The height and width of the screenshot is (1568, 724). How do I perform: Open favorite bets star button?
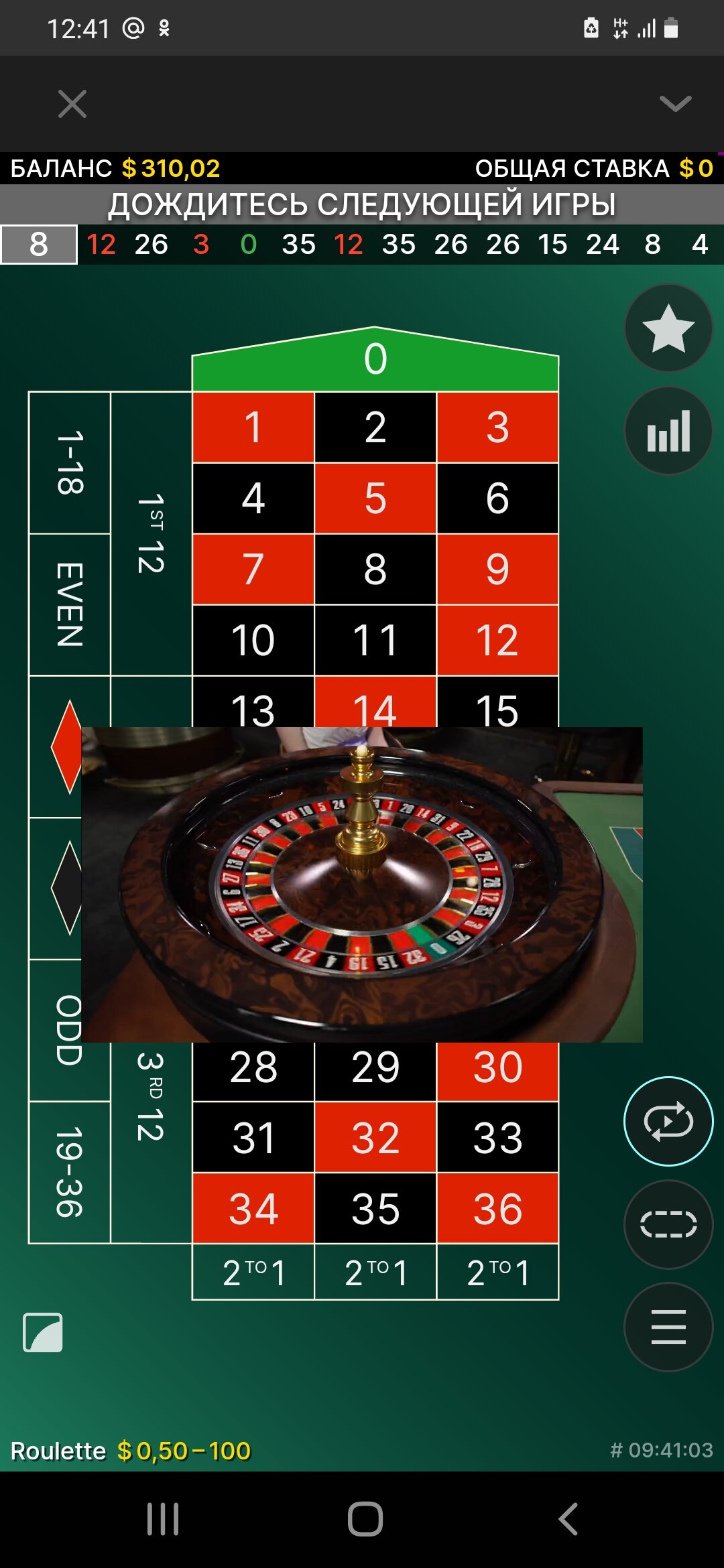point(668,328)
